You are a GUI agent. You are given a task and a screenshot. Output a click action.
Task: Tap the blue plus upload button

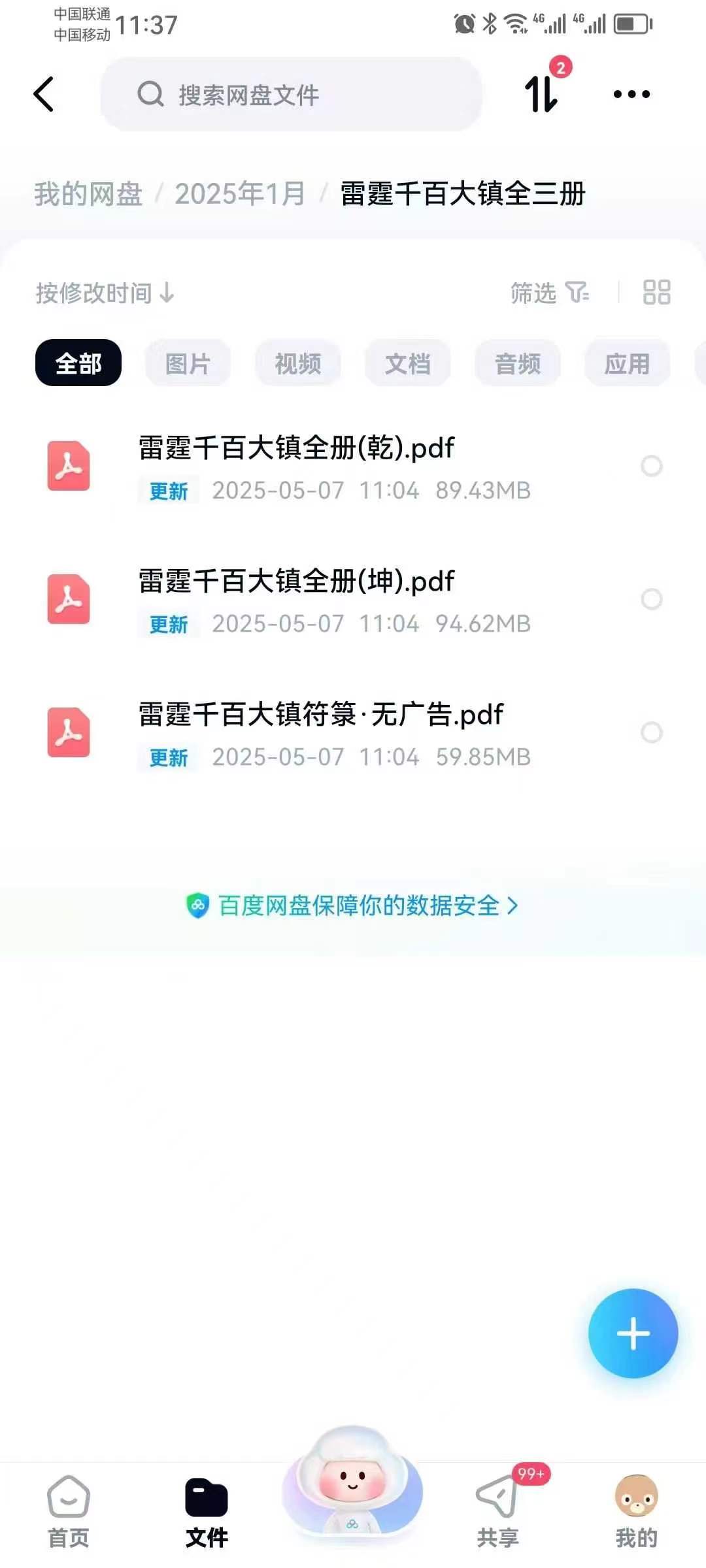click(633, 1333)
